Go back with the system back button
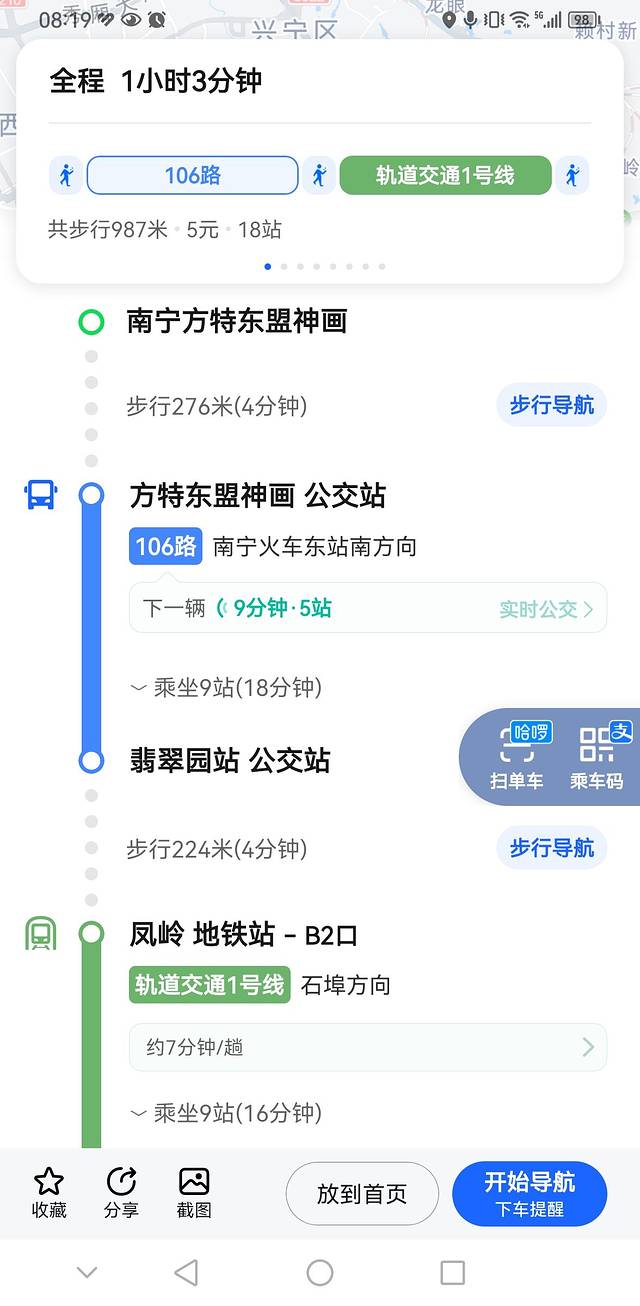640x1306 pixels. (186, 1272)
